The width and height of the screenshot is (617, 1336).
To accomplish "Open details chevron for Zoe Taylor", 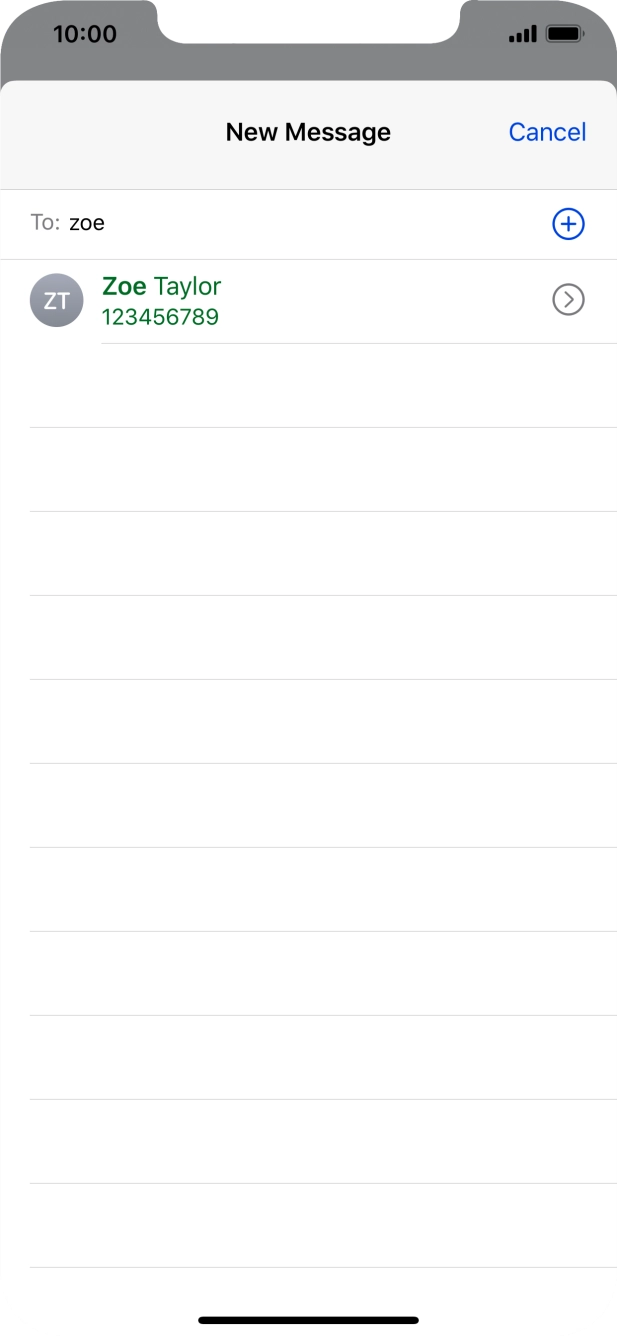I will (568, 300).
